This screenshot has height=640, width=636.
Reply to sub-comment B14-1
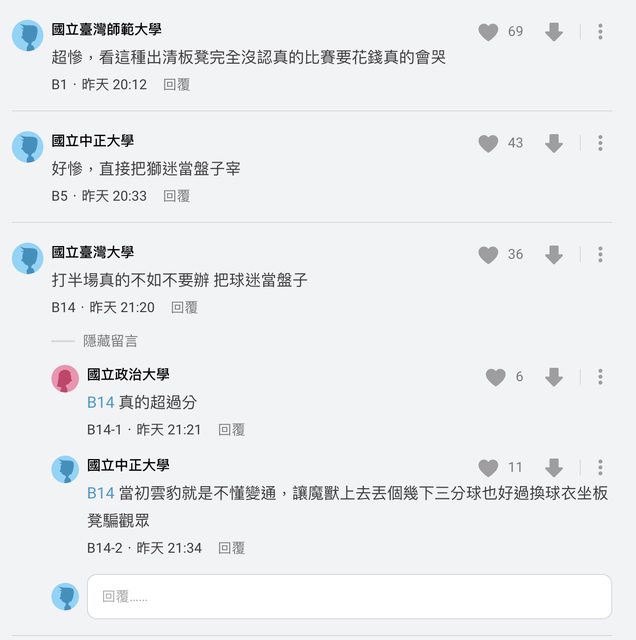point(232,429)
